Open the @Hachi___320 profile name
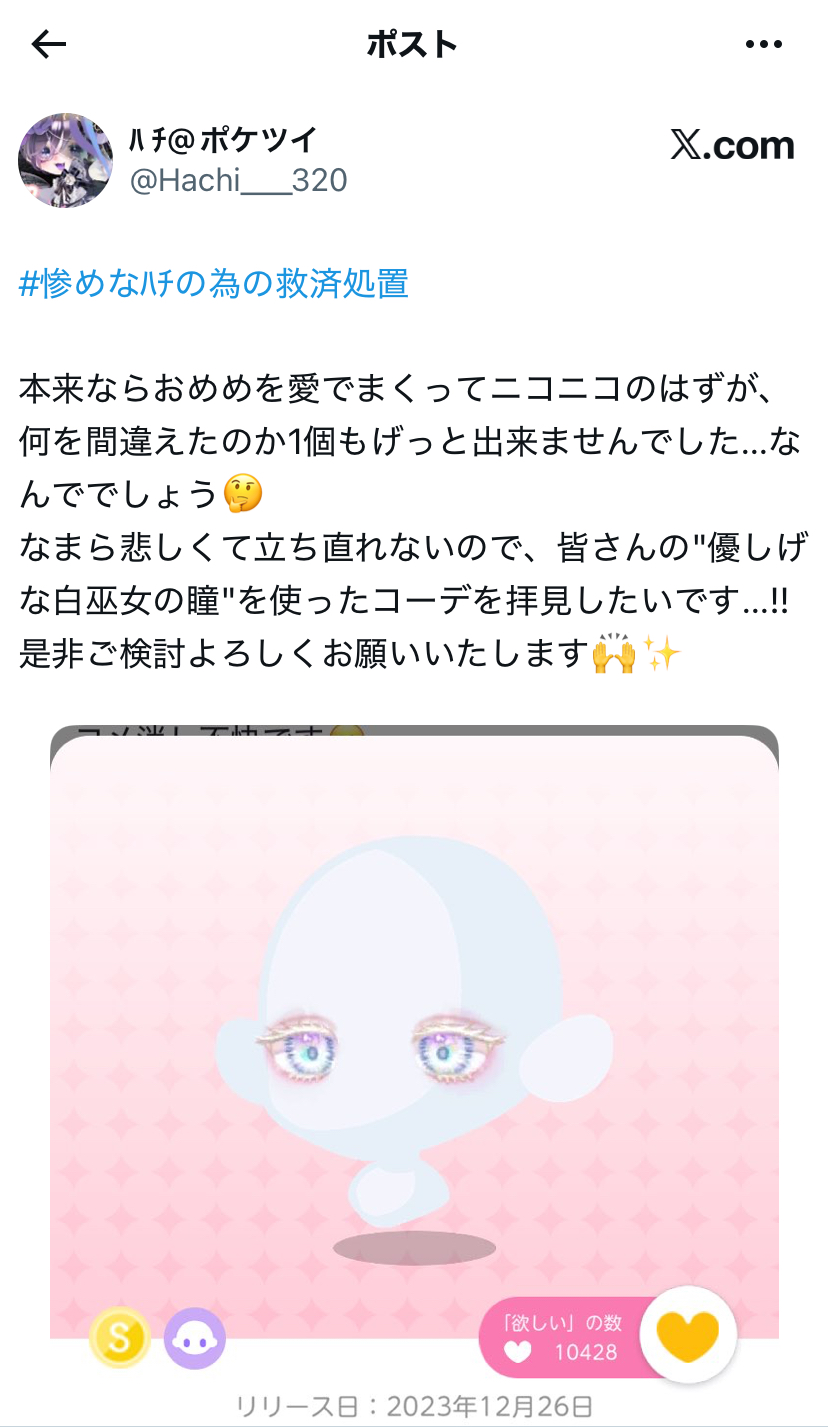This screenshot has width=828, height=1427. click(238, 180)
